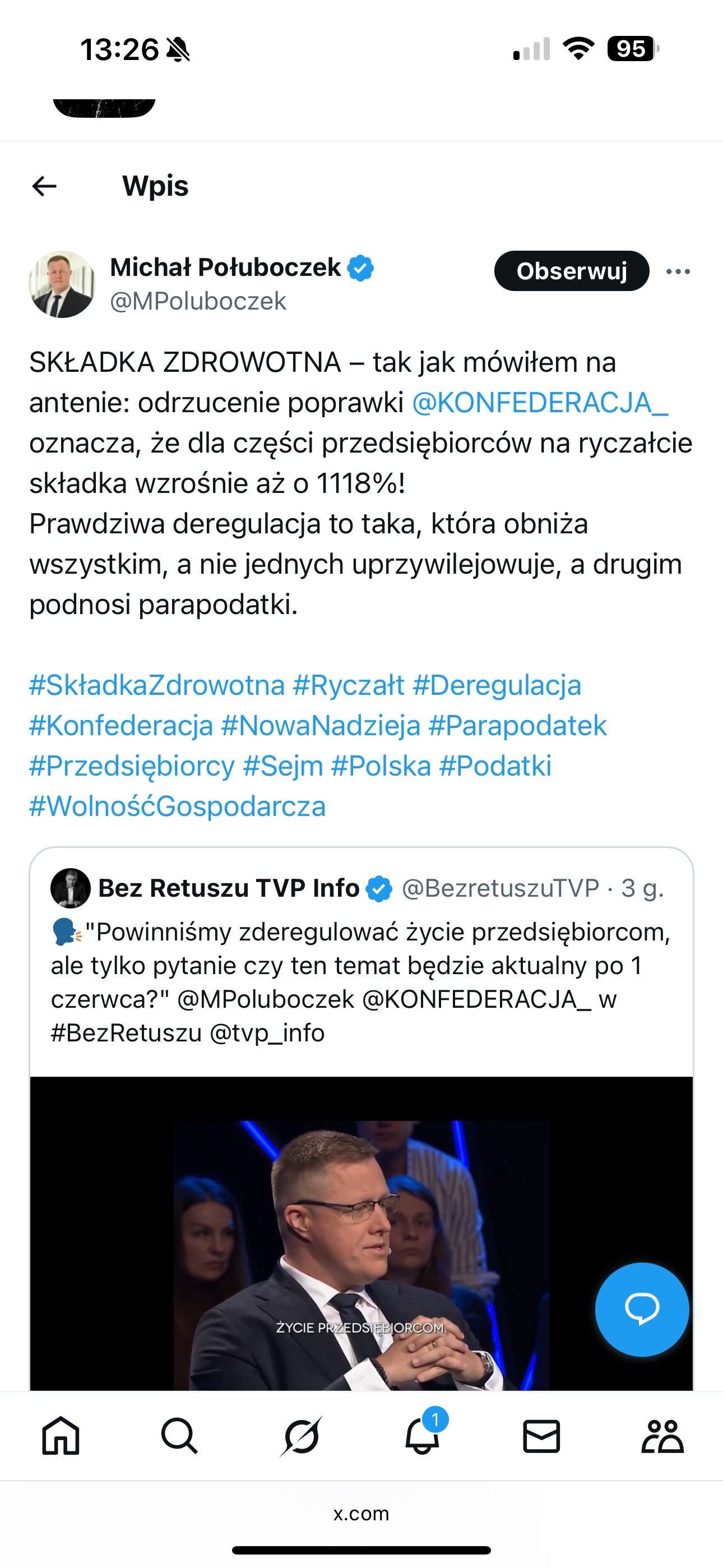723x1568 pixels.
Task: Go back from the Wpis screen
Action: [44, 186]
